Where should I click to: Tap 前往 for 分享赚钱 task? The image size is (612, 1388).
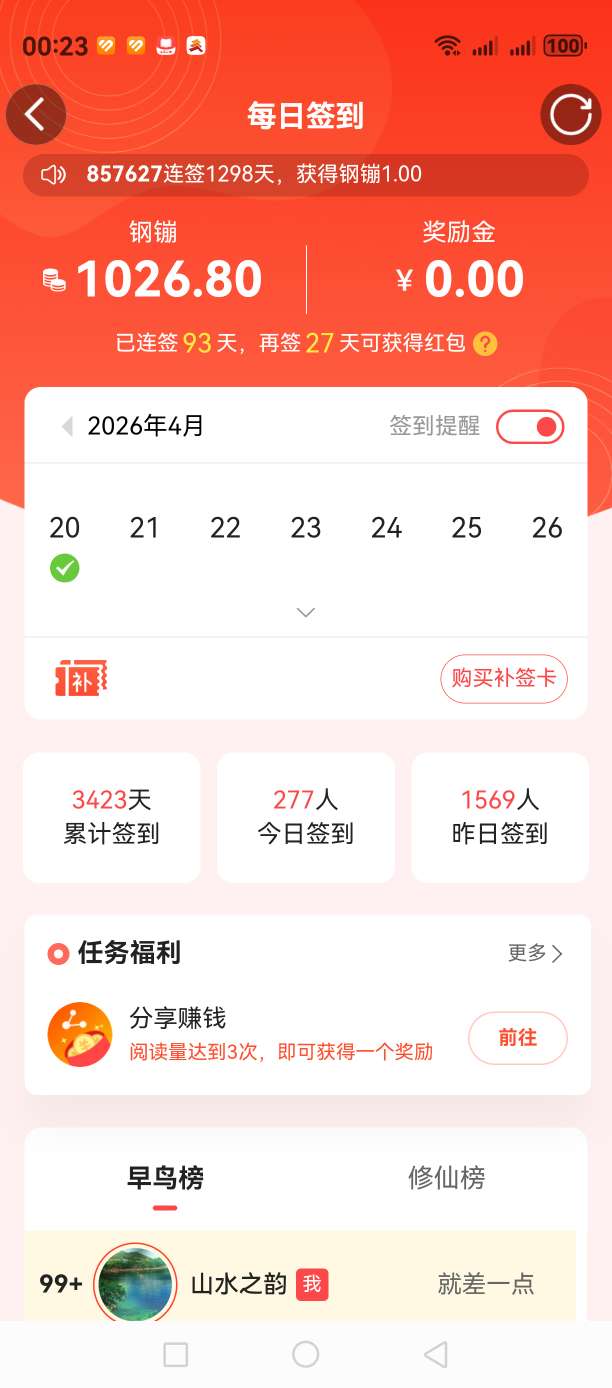pyautogui.click(x=518, y=1038)
